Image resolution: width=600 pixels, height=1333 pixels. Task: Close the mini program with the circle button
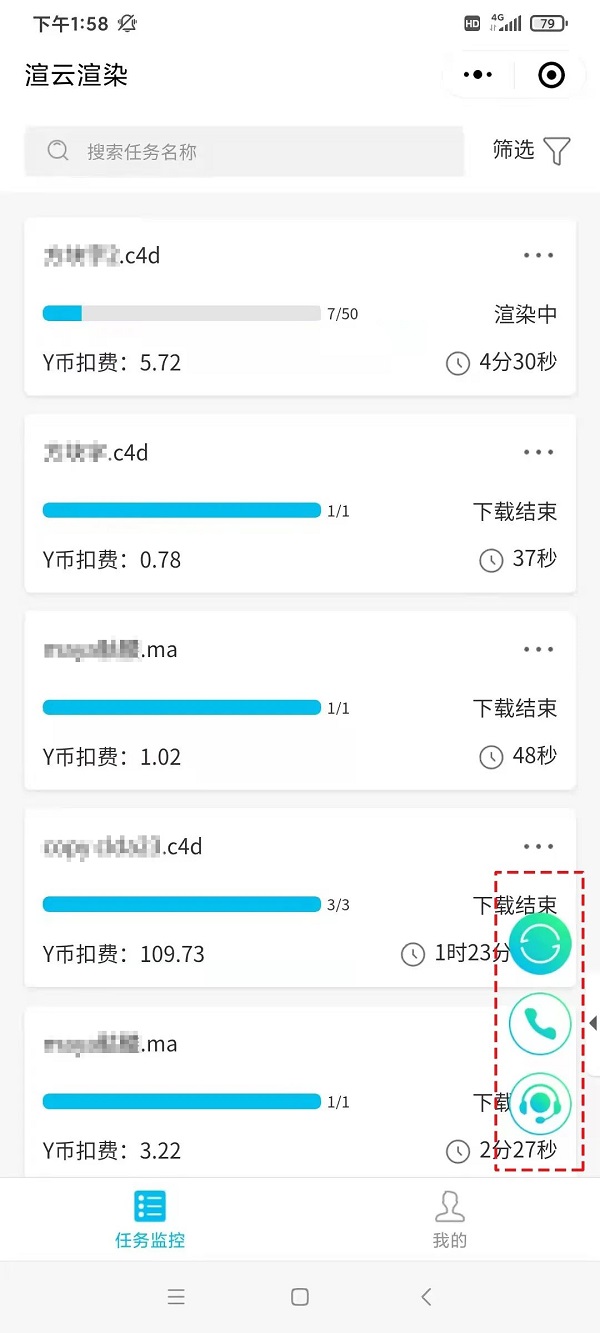551,75
